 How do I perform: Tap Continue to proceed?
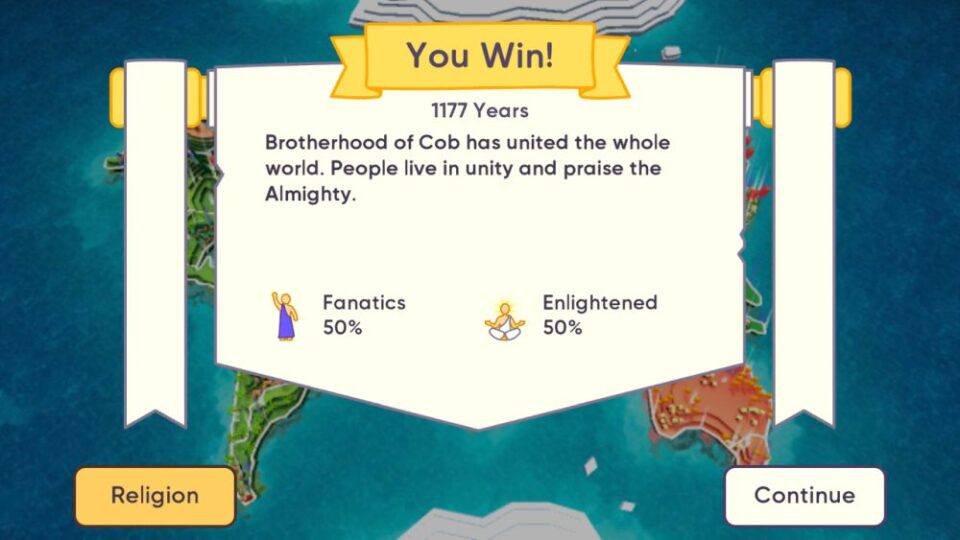coord(804,495)
